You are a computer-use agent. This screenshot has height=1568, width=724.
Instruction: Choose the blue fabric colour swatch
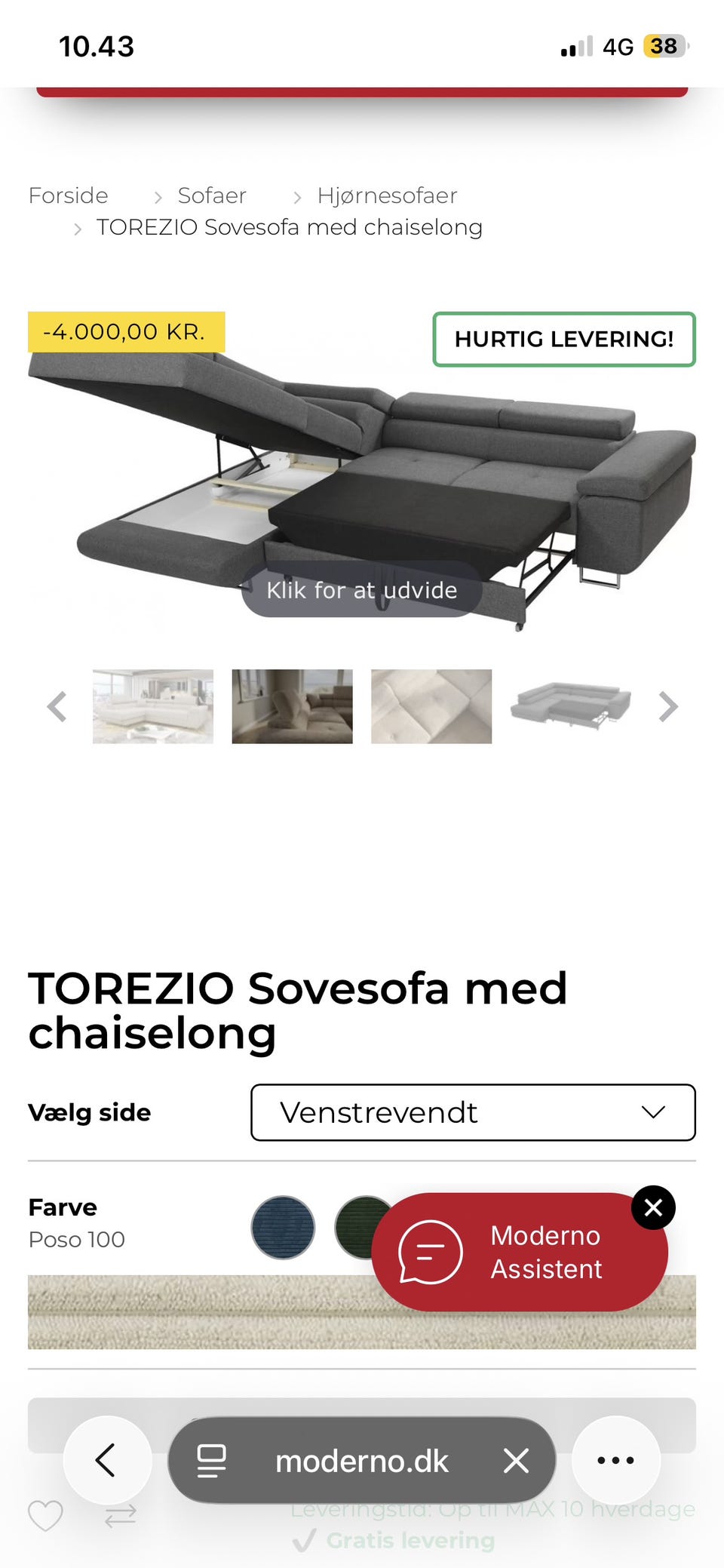pos(283,1228)
